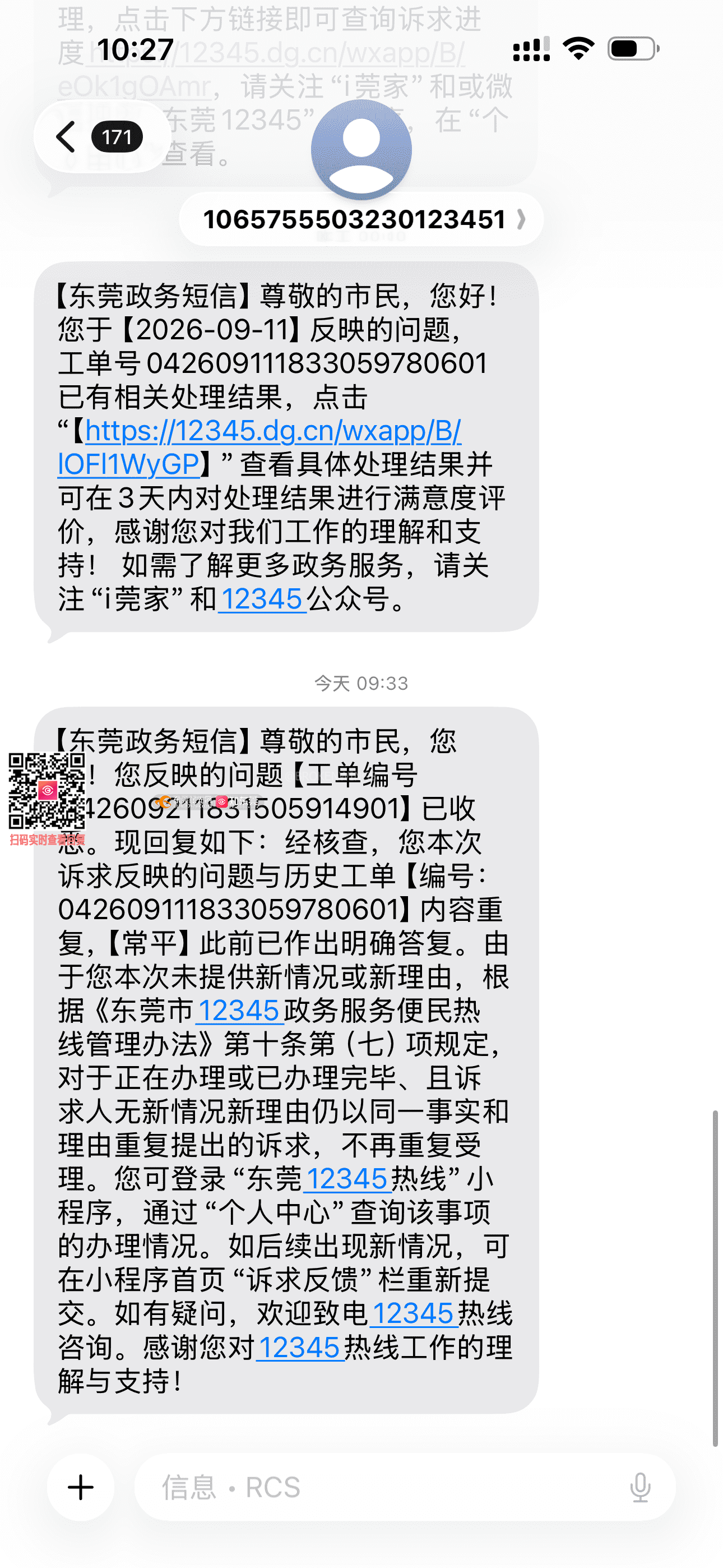Tap the 12345 link after 感谢您对
The width and height of the screenshot is (723, 1568).
[x=300, y=1347]
